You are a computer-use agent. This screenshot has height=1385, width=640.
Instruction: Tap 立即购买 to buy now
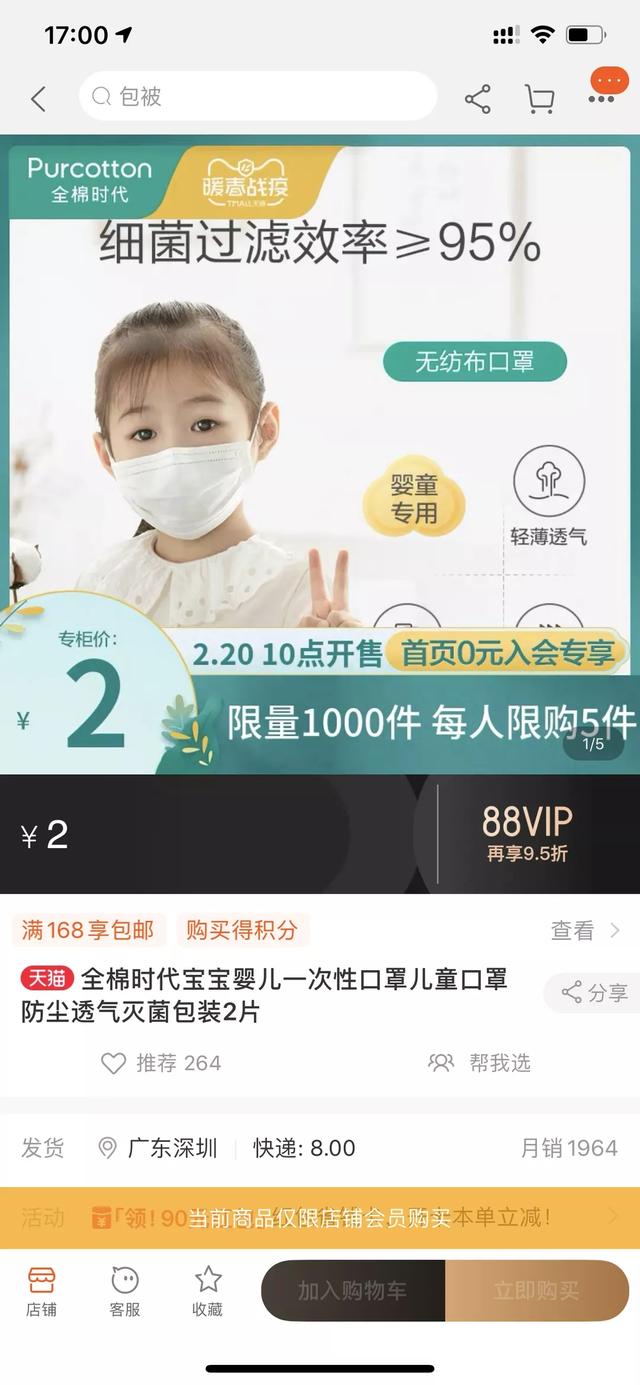(537, 1291)
